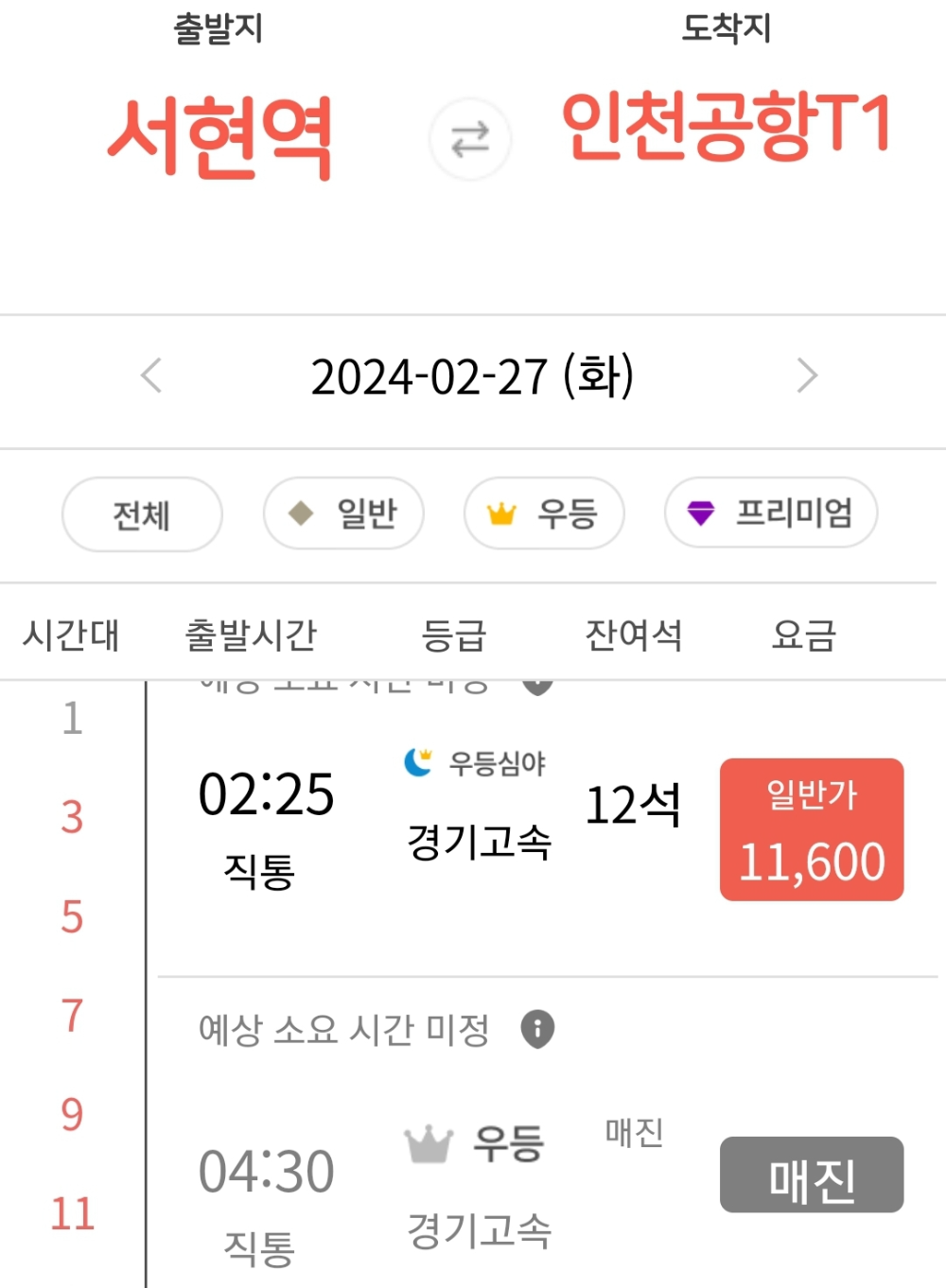
Task: Tap the 일반가 11,600 fare button
Action: pyautogui.click(x=811, y=827)
